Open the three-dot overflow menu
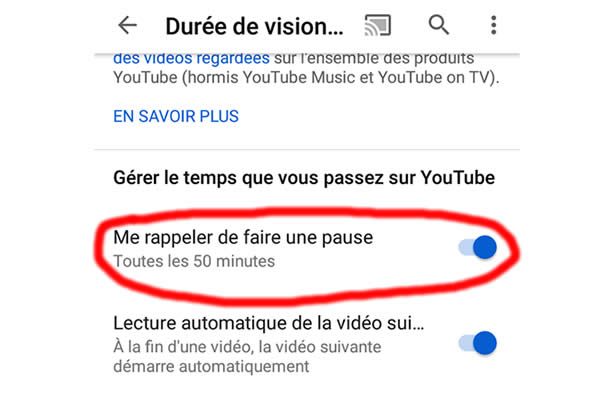The height and width of the screenshot is (400, 600). [x=493, y=25]
